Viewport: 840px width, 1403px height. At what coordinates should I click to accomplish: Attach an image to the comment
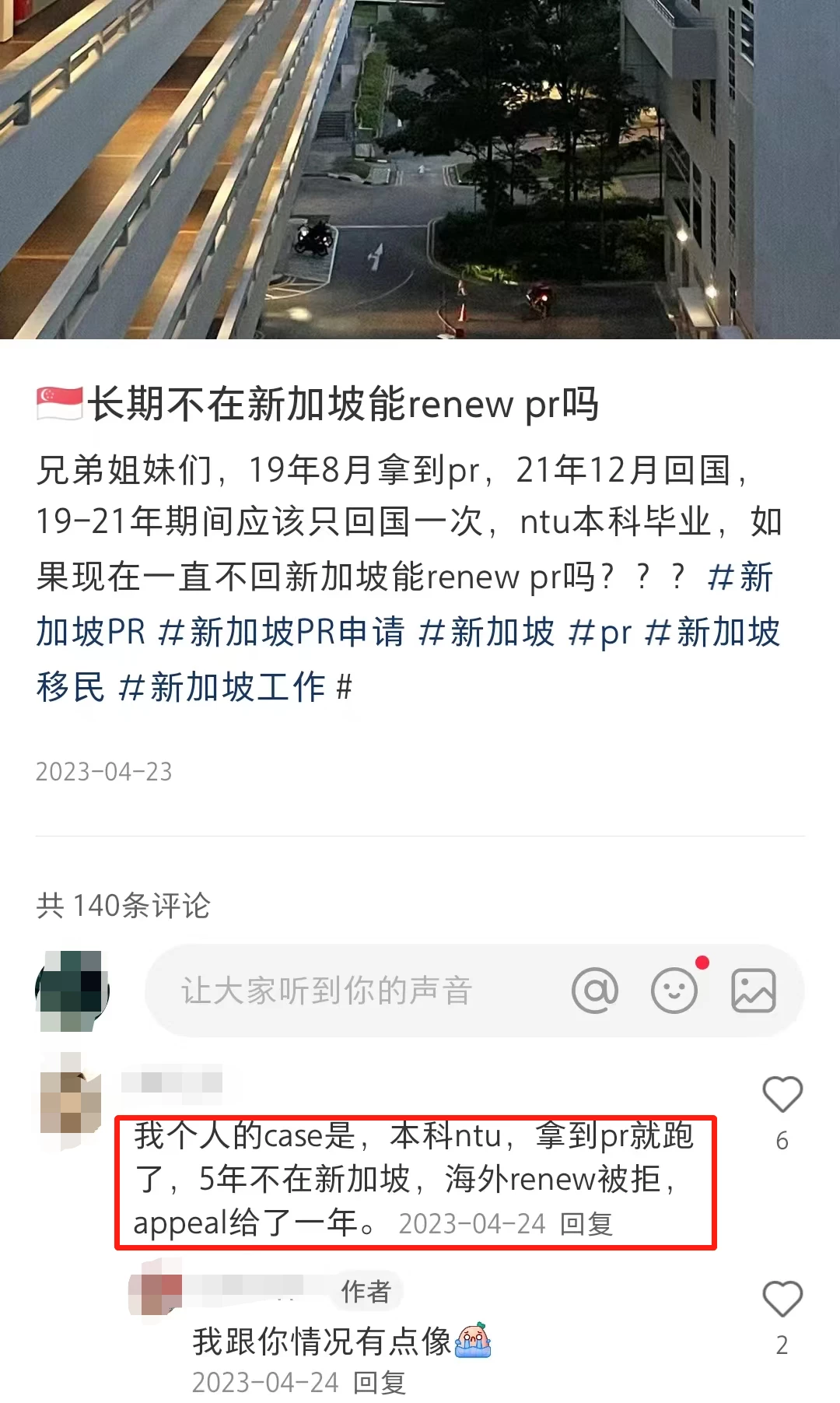(x=754, y=991)
